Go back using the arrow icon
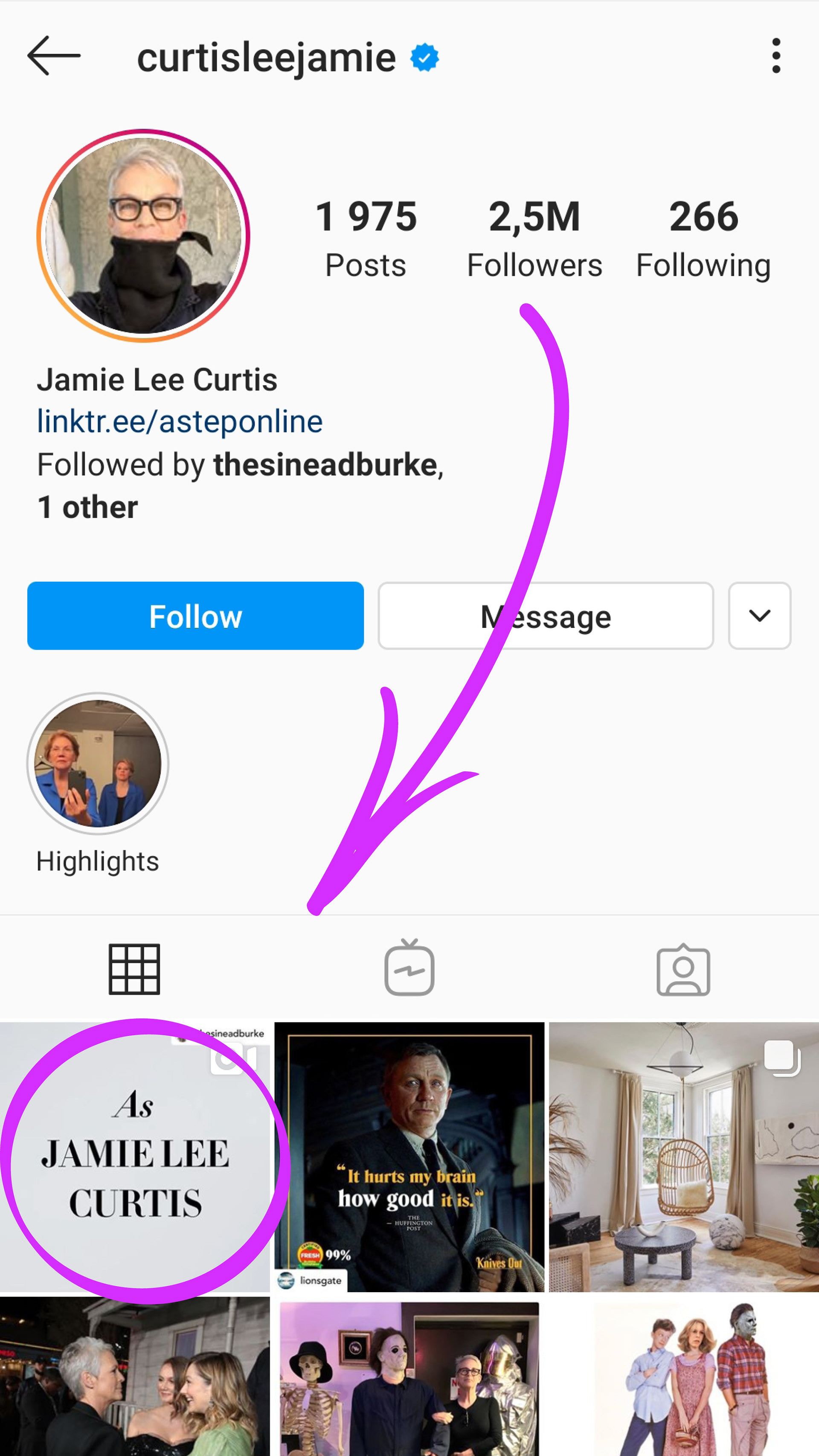The width and height of the screenshot is (819, 1456). pos(54,55)
